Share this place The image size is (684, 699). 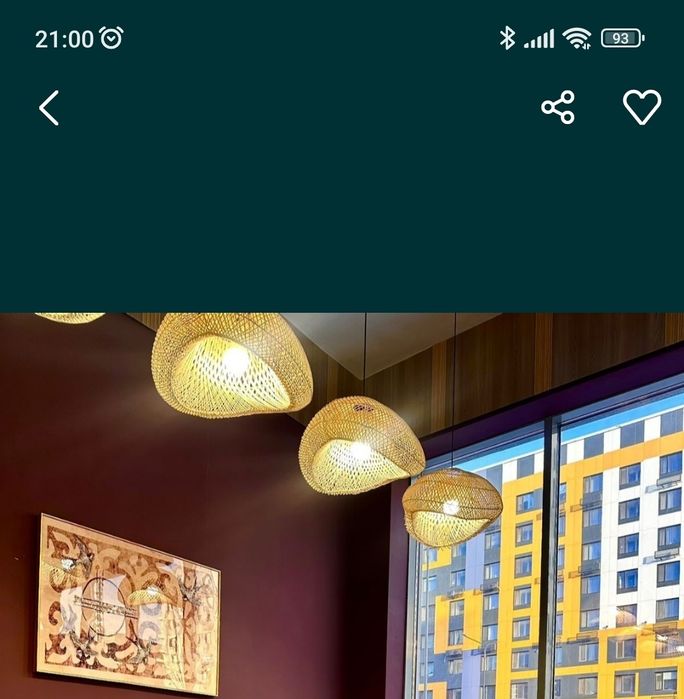(558, 108)
